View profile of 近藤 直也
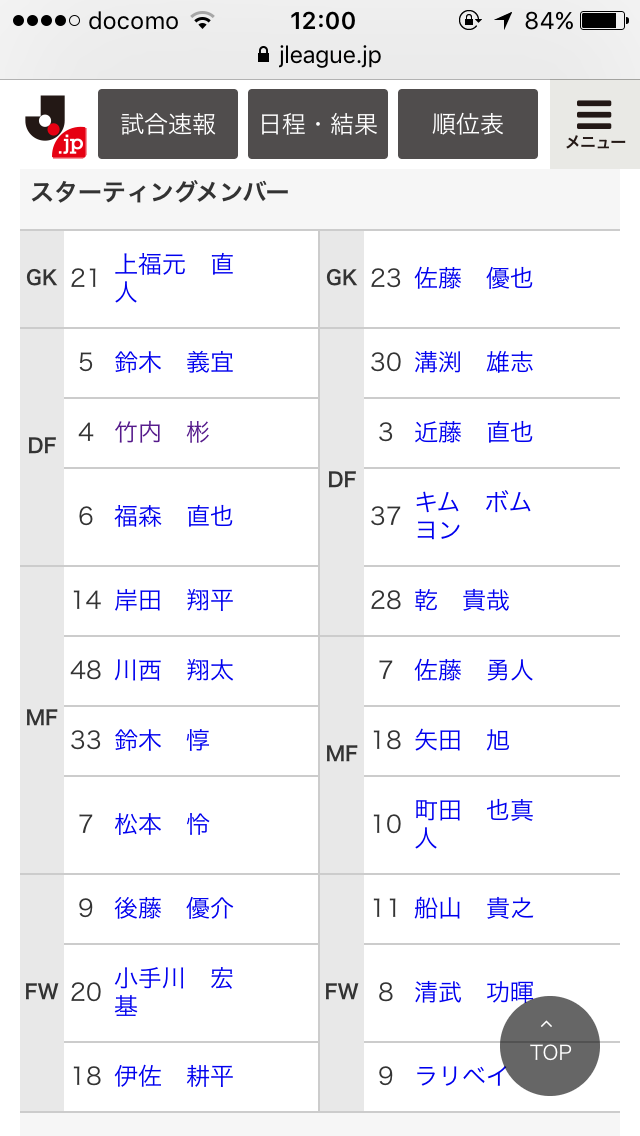 (474, 433)
